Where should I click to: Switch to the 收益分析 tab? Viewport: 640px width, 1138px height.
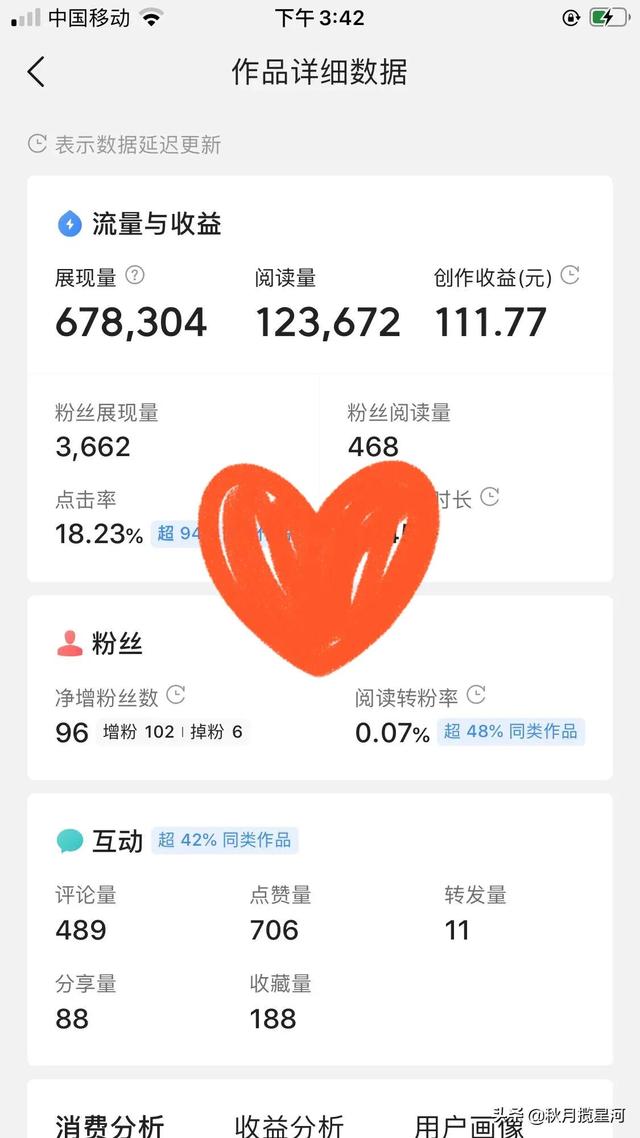(x=289, y=1126)
